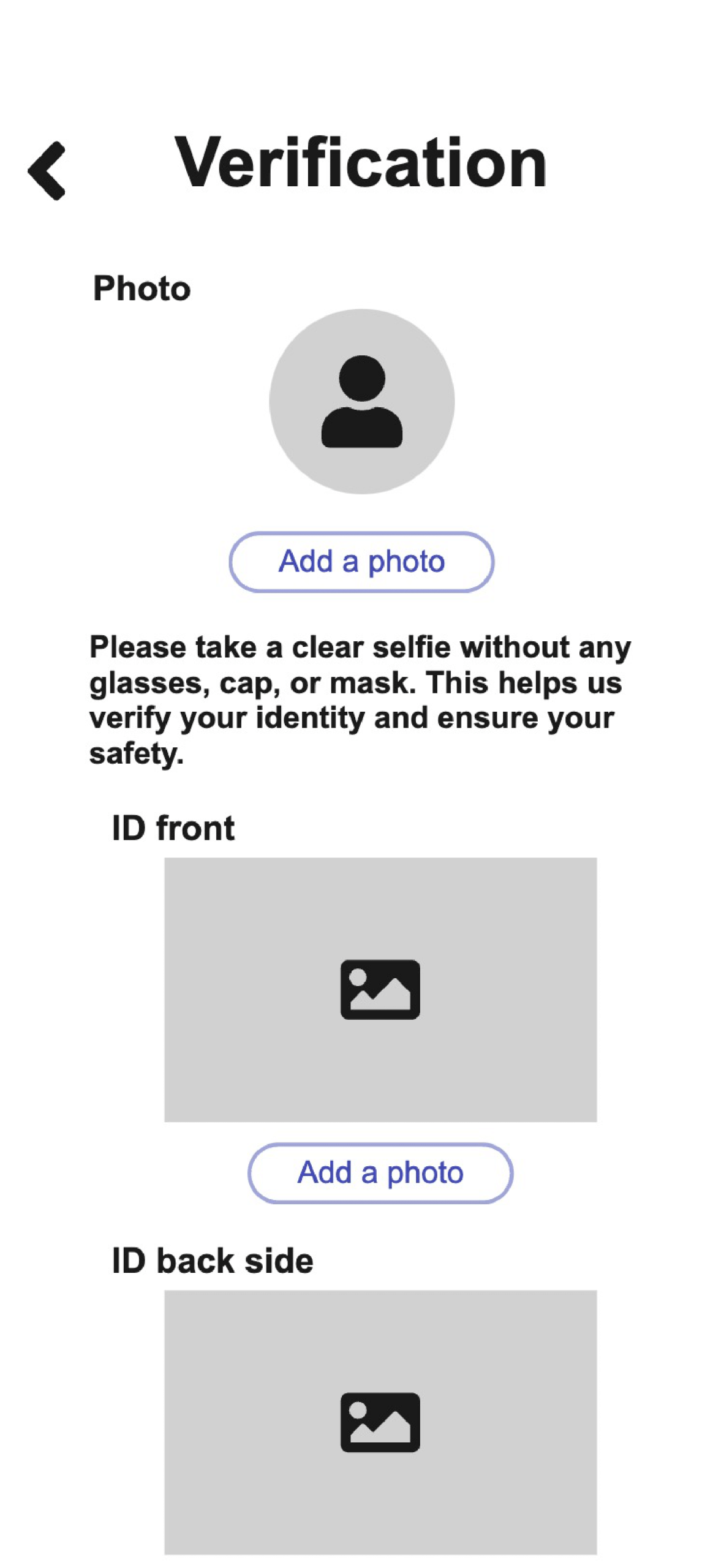Go back from the Verification screen
The image size is (724, 1568).
click(x=47, y=170)
